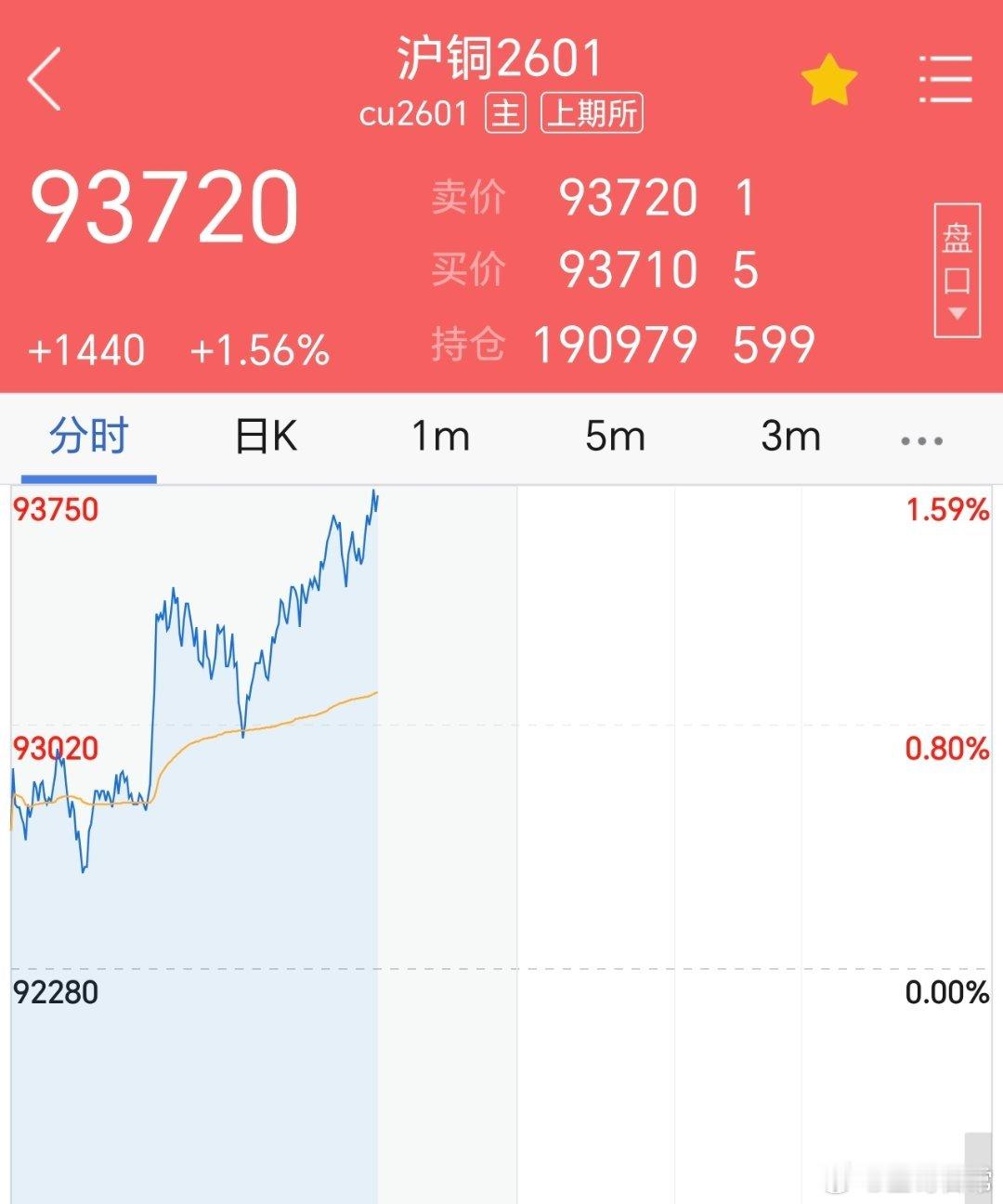
Task: Open more chart period options
Action: 921,440
